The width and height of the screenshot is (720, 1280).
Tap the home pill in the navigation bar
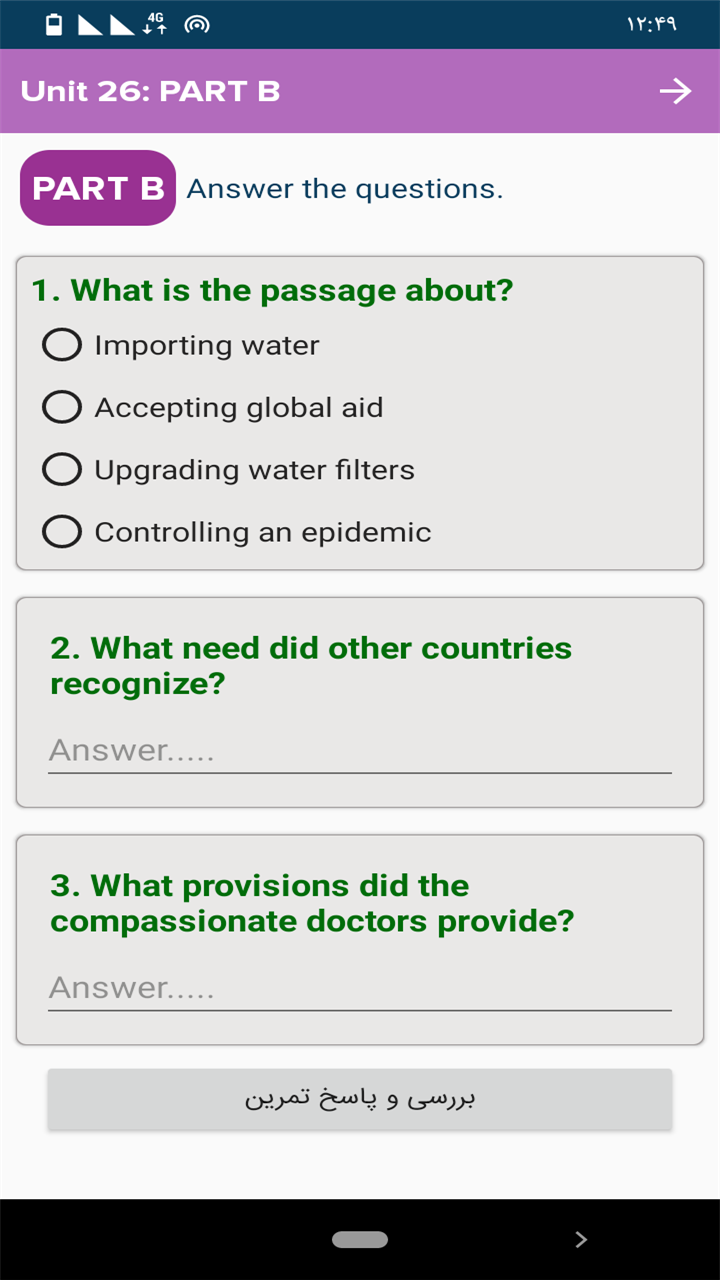359,1240
